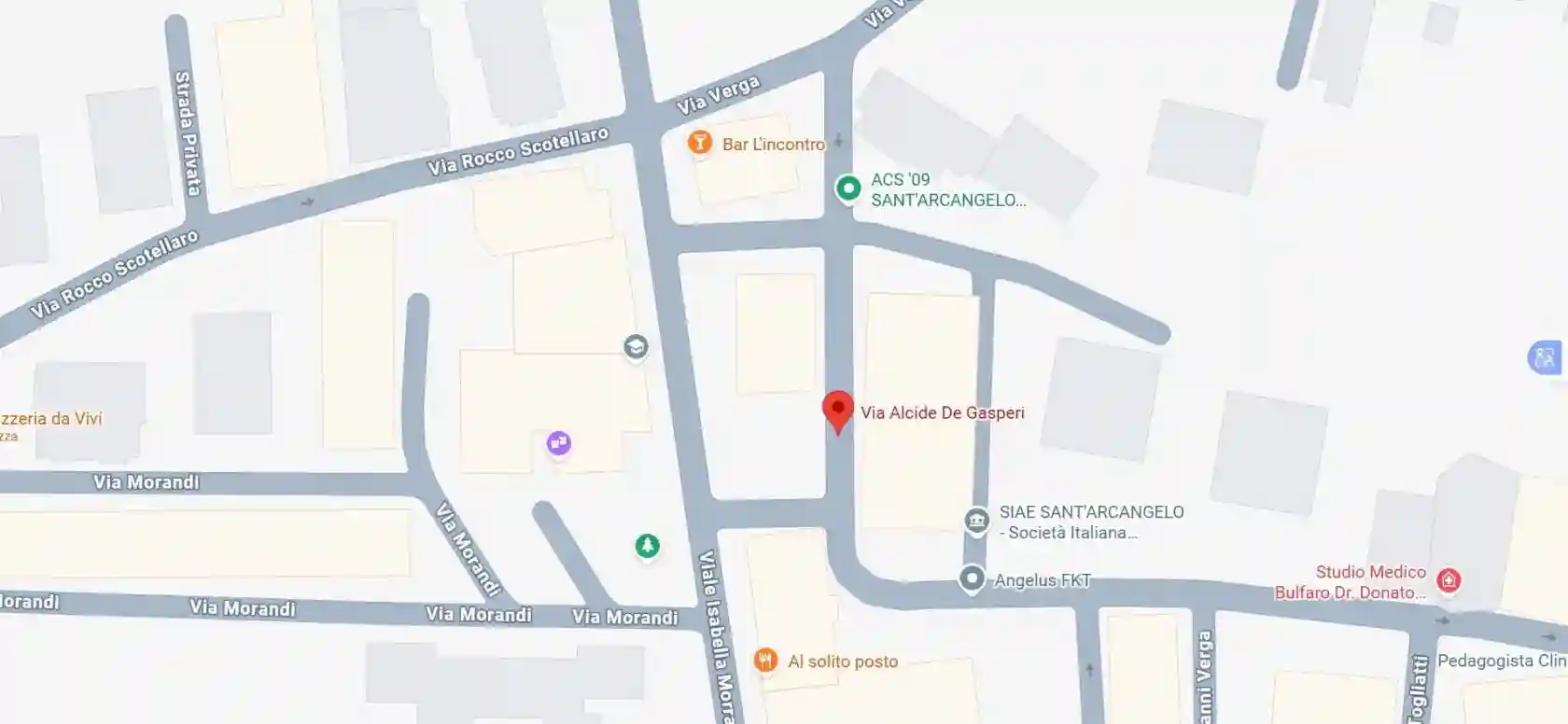
Task: Tap the graduation cap school marker
Action: point(636,347)
